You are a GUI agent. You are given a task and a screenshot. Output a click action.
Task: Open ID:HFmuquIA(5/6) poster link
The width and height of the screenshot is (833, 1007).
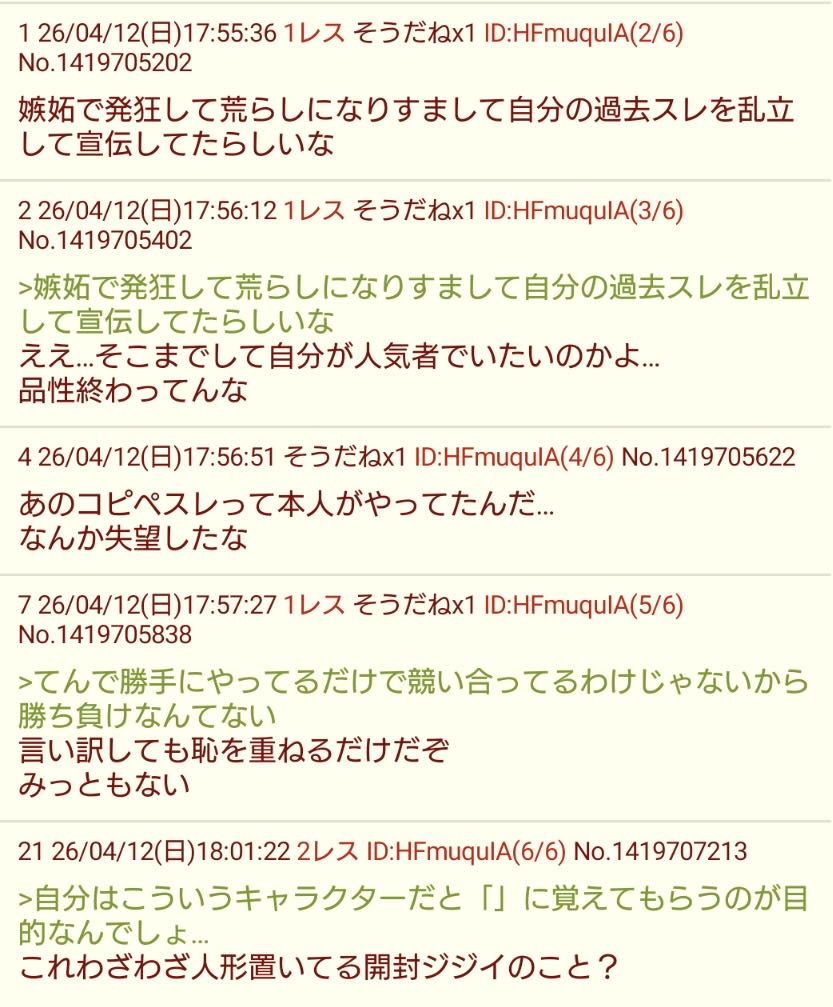point(584,605)
